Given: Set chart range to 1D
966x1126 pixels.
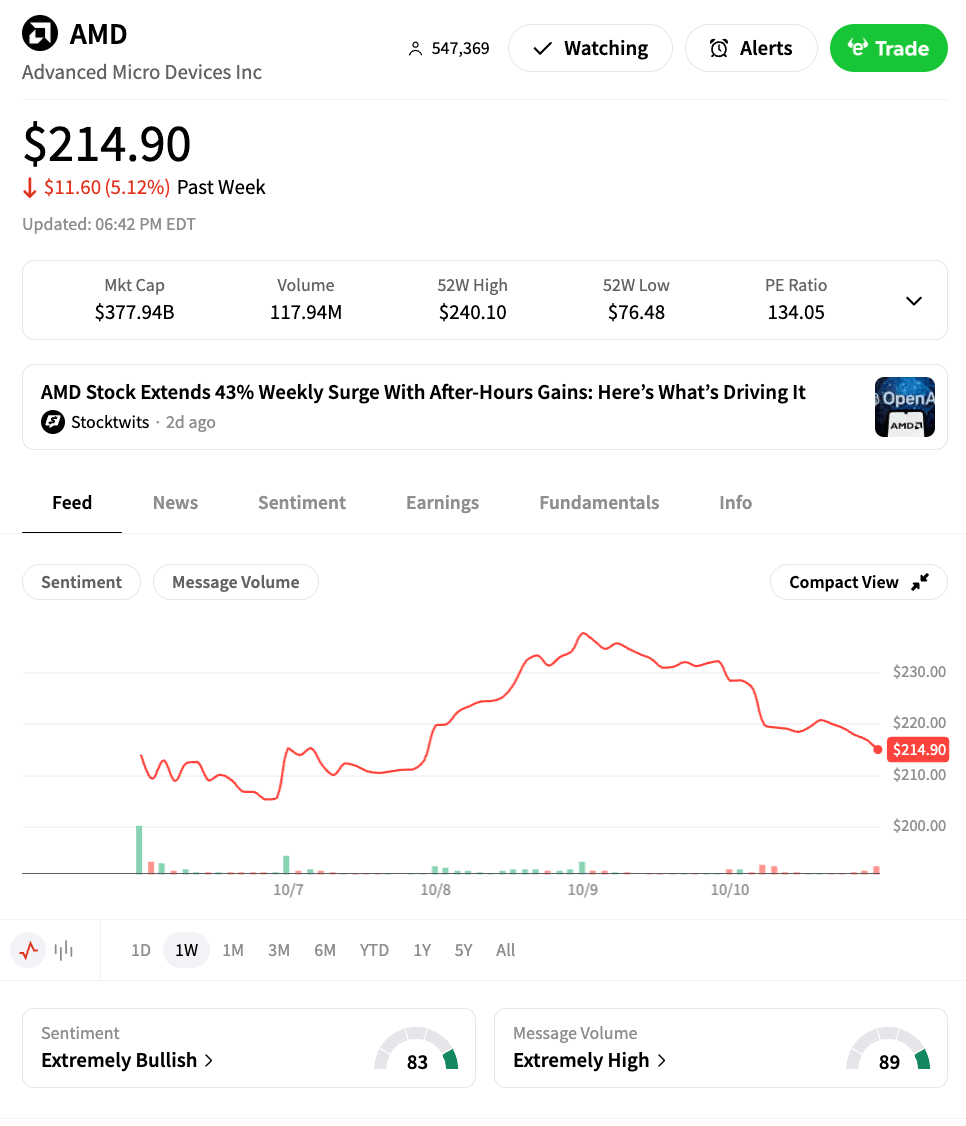Looking at the screenshot, I should 141,950.
